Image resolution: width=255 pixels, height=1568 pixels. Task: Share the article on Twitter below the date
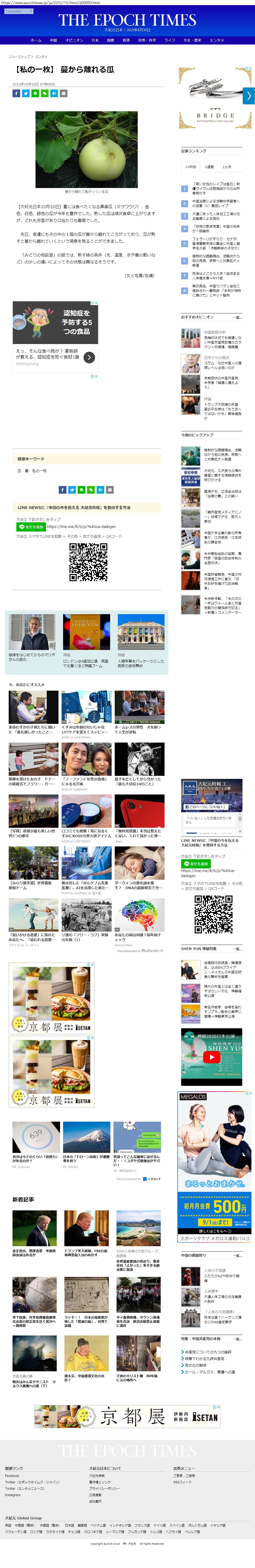[x=26, y=93]
